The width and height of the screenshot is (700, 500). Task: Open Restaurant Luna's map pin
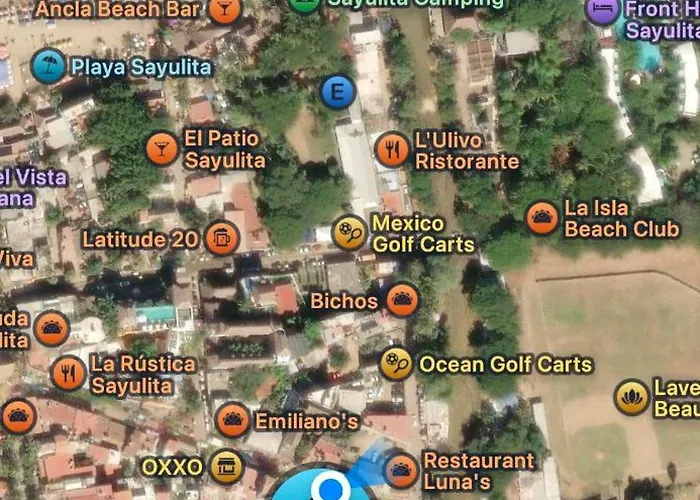coord(402,470)
